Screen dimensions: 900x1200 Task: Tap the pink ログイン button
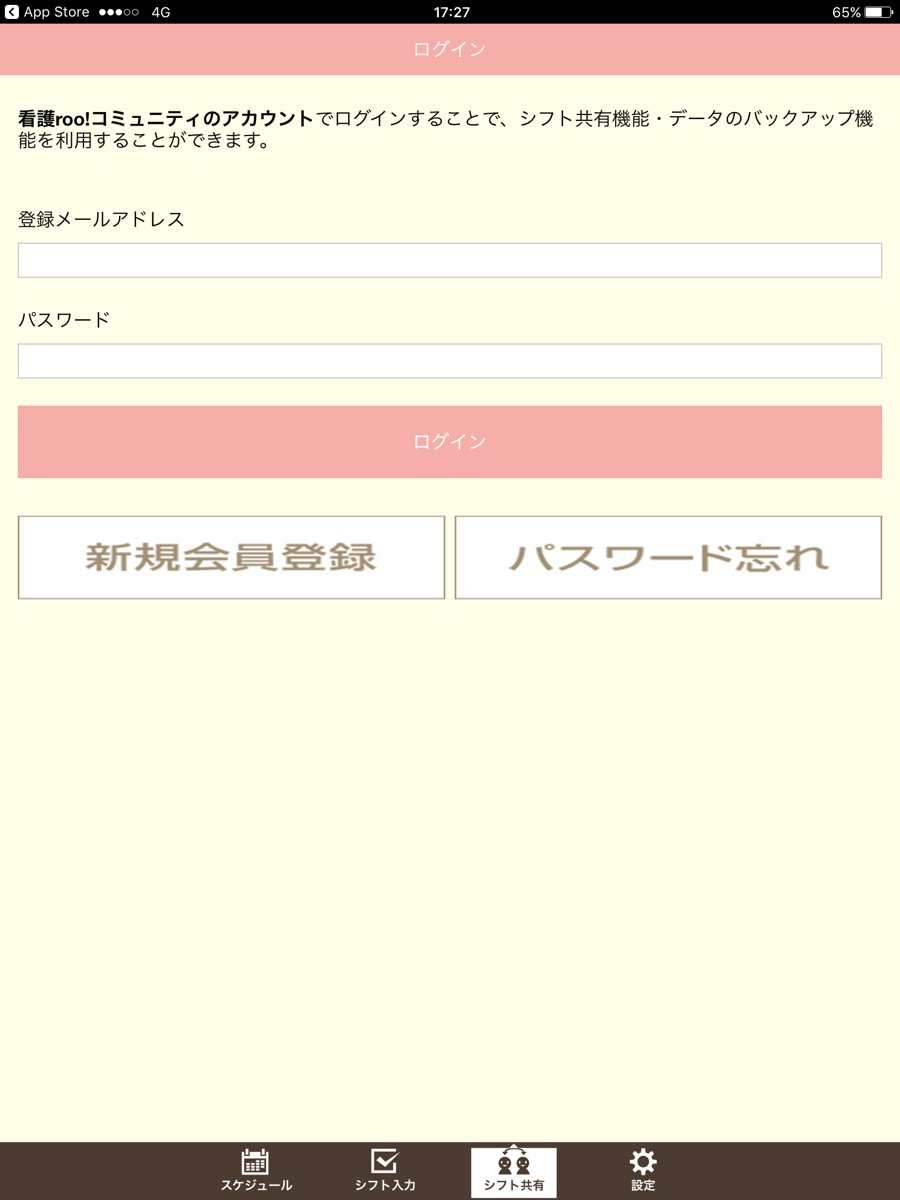pos(450,442)
